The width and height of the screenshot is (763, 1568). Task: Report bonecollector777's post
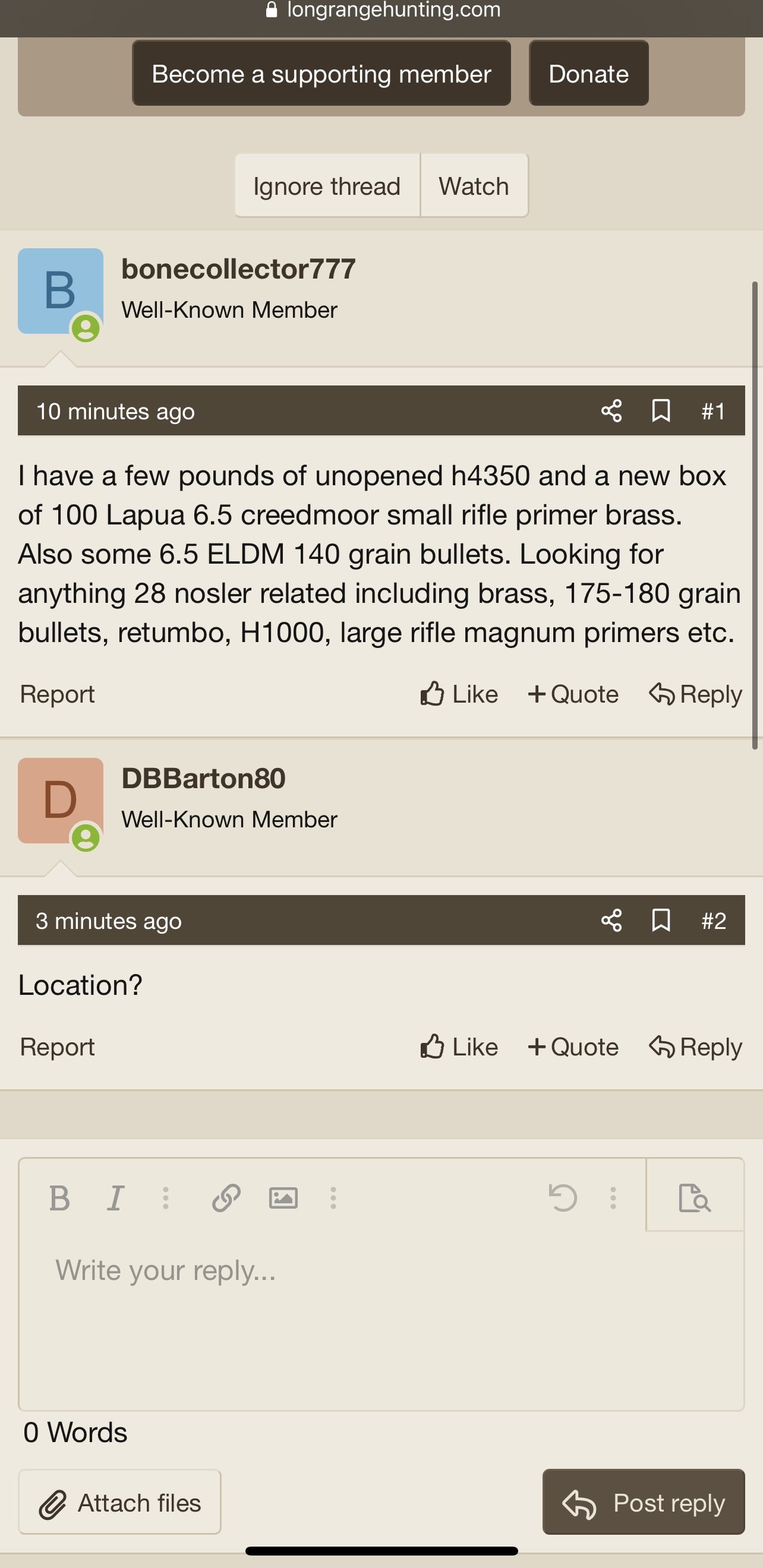point(57,694)
